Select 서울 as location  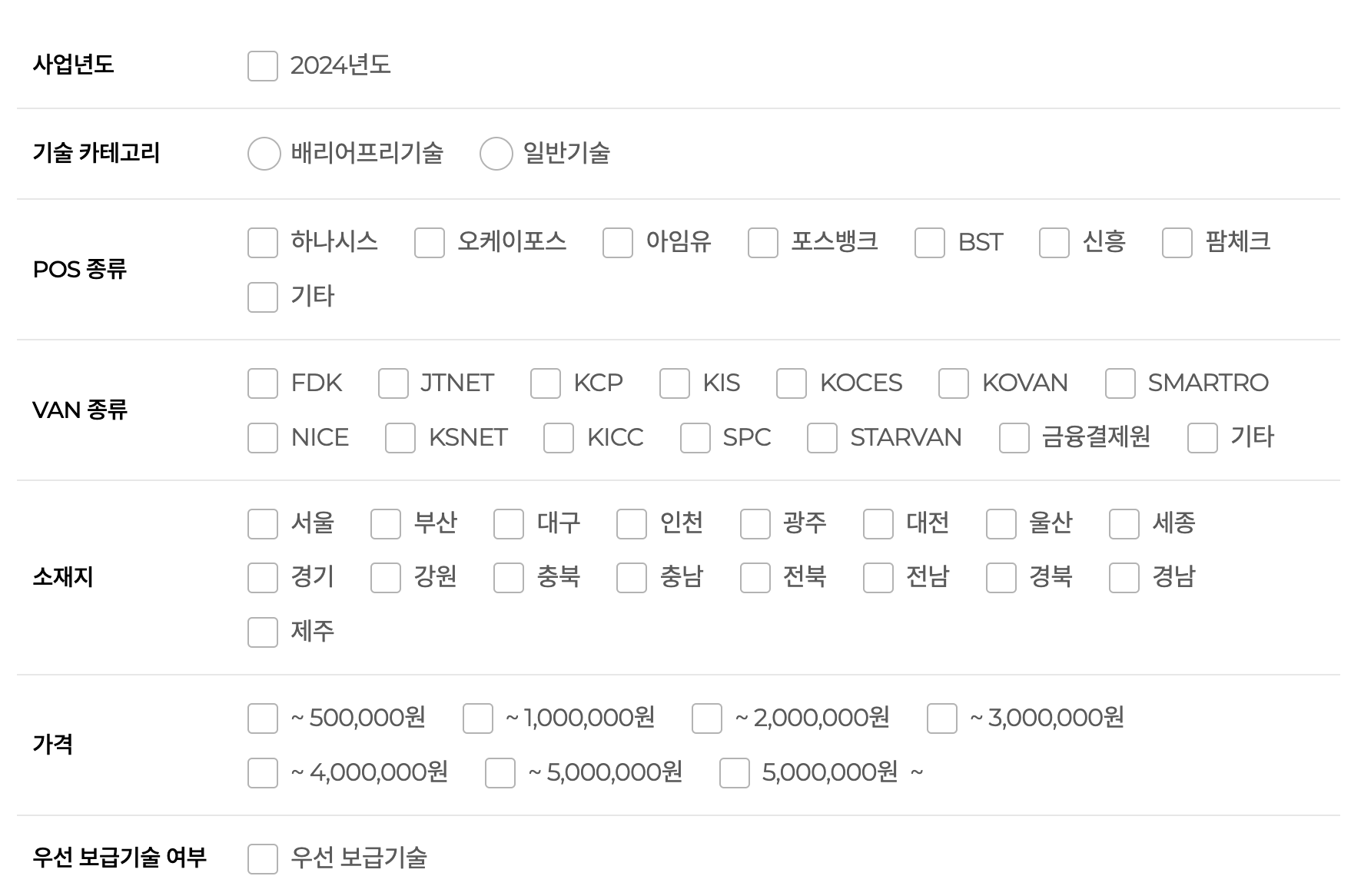tap(262, 524)
